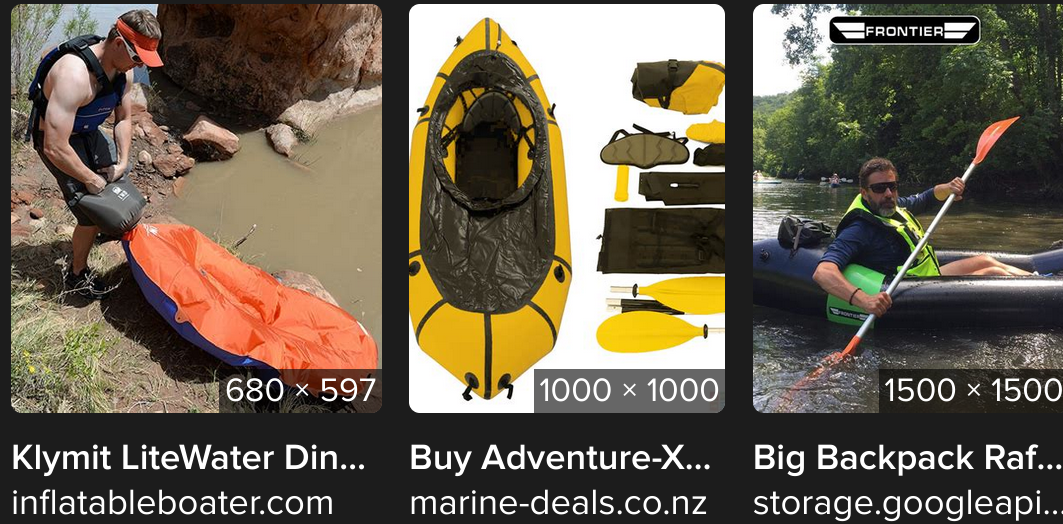Visit the marine-deals.co.nz source link
Image resolution: width=1063 pixels, height=524 pixels.
pyautogui.click(x=558, y=502)
